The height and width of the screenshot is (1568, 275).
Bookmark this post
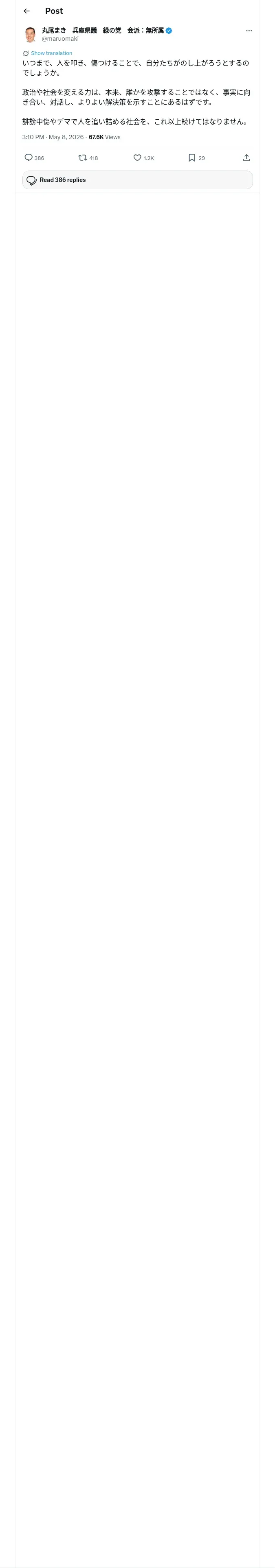(x=191, y=158)
